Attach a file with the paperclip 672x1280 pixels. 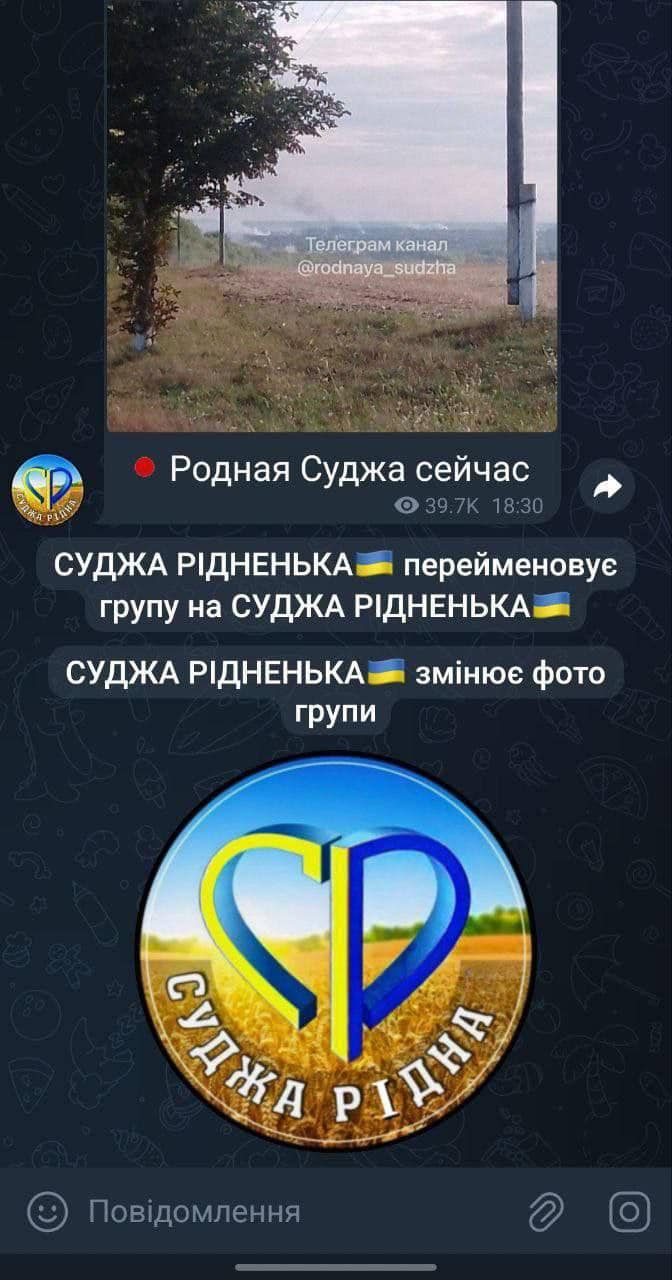tap(546, 1213)
